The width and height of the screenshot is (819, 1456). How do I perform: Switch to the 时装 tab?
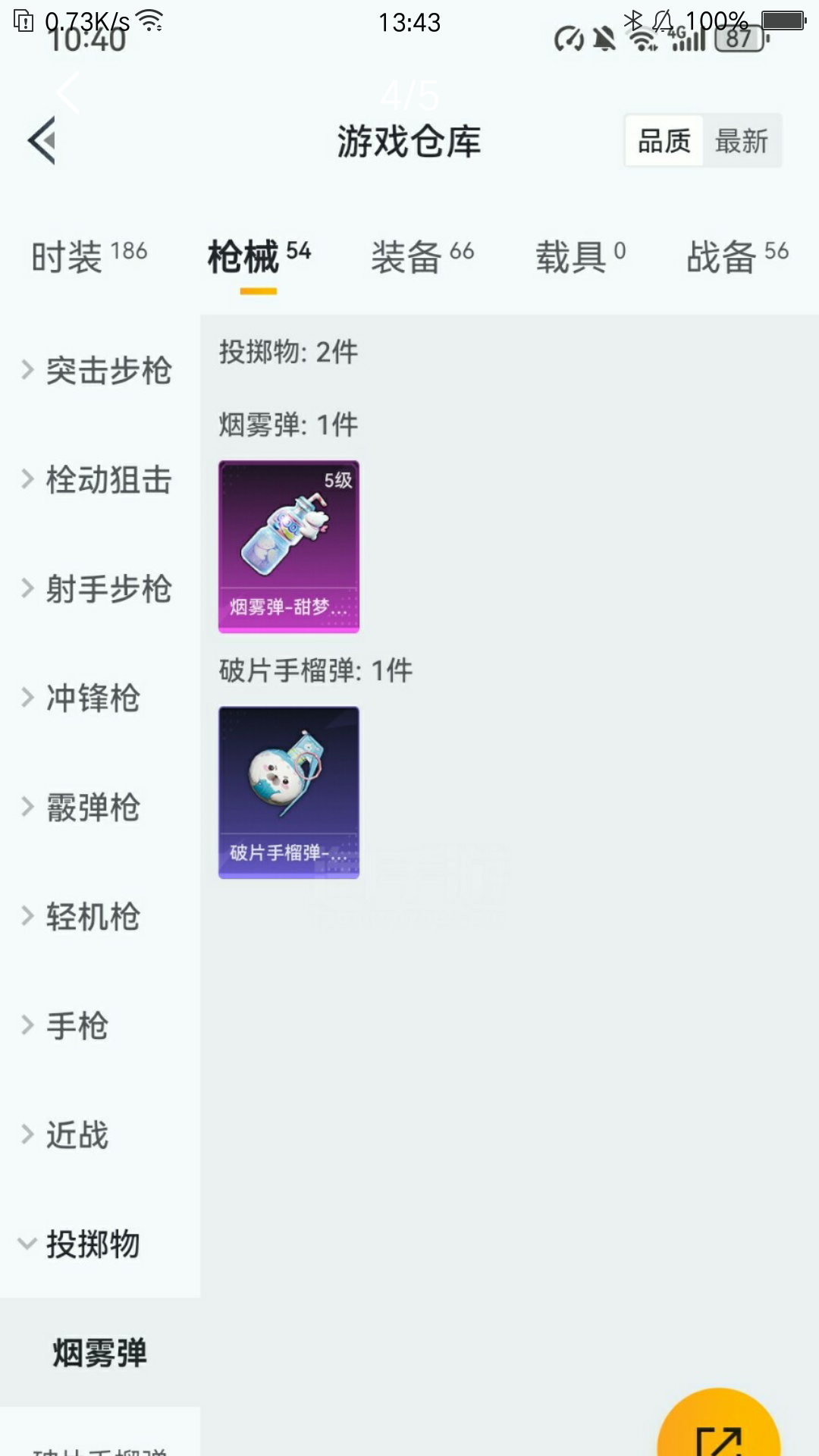click(x=89, y=256)
